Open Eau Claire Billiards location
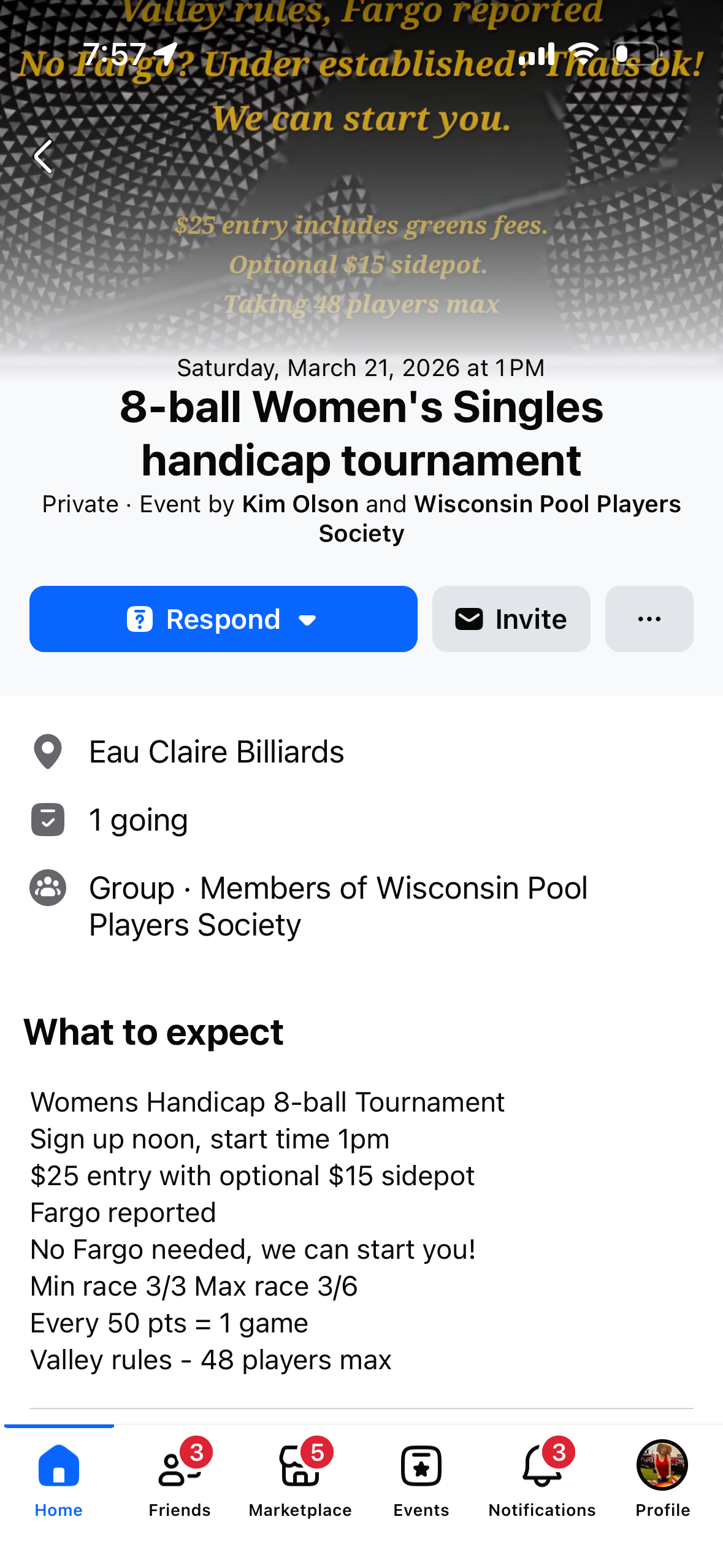The image size is (723, 1568). point(216,751)
